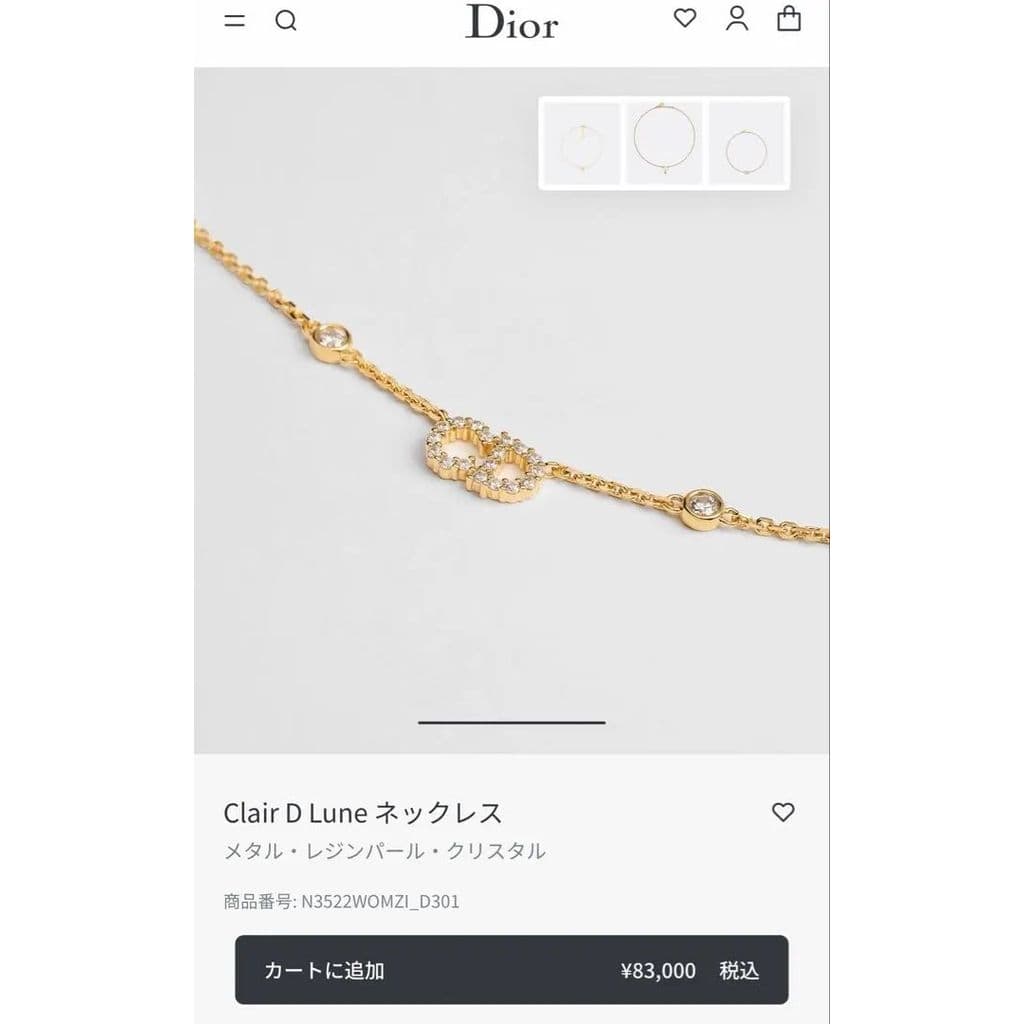Add Clair D Lune necklace to favorites
The width and height of the screenshot is (1024, 1024).
[x=783, y=812]
